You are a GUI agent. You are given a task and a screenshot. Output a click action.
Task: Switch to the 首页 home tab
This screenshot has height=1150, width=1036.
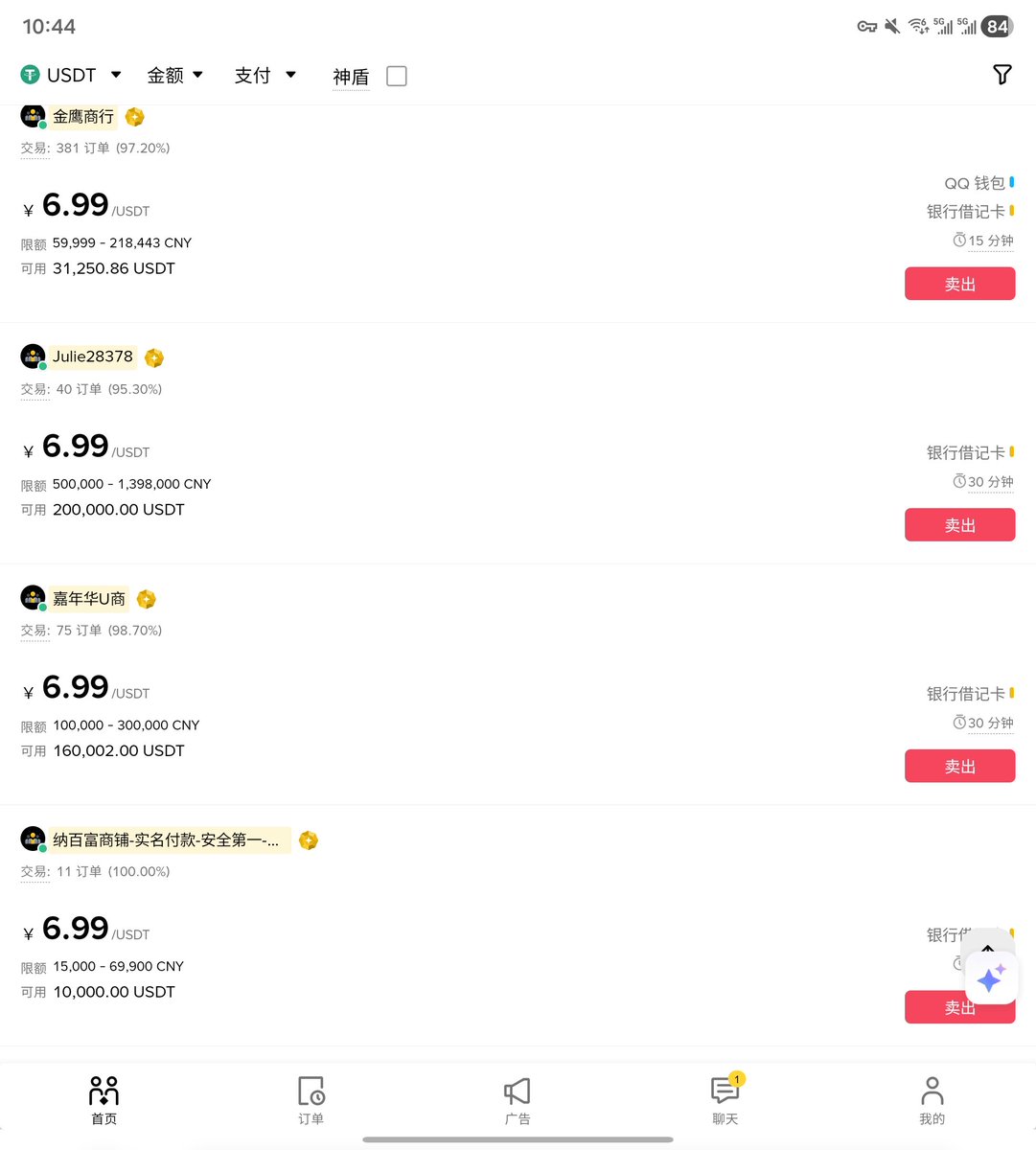coord(104,1099)
